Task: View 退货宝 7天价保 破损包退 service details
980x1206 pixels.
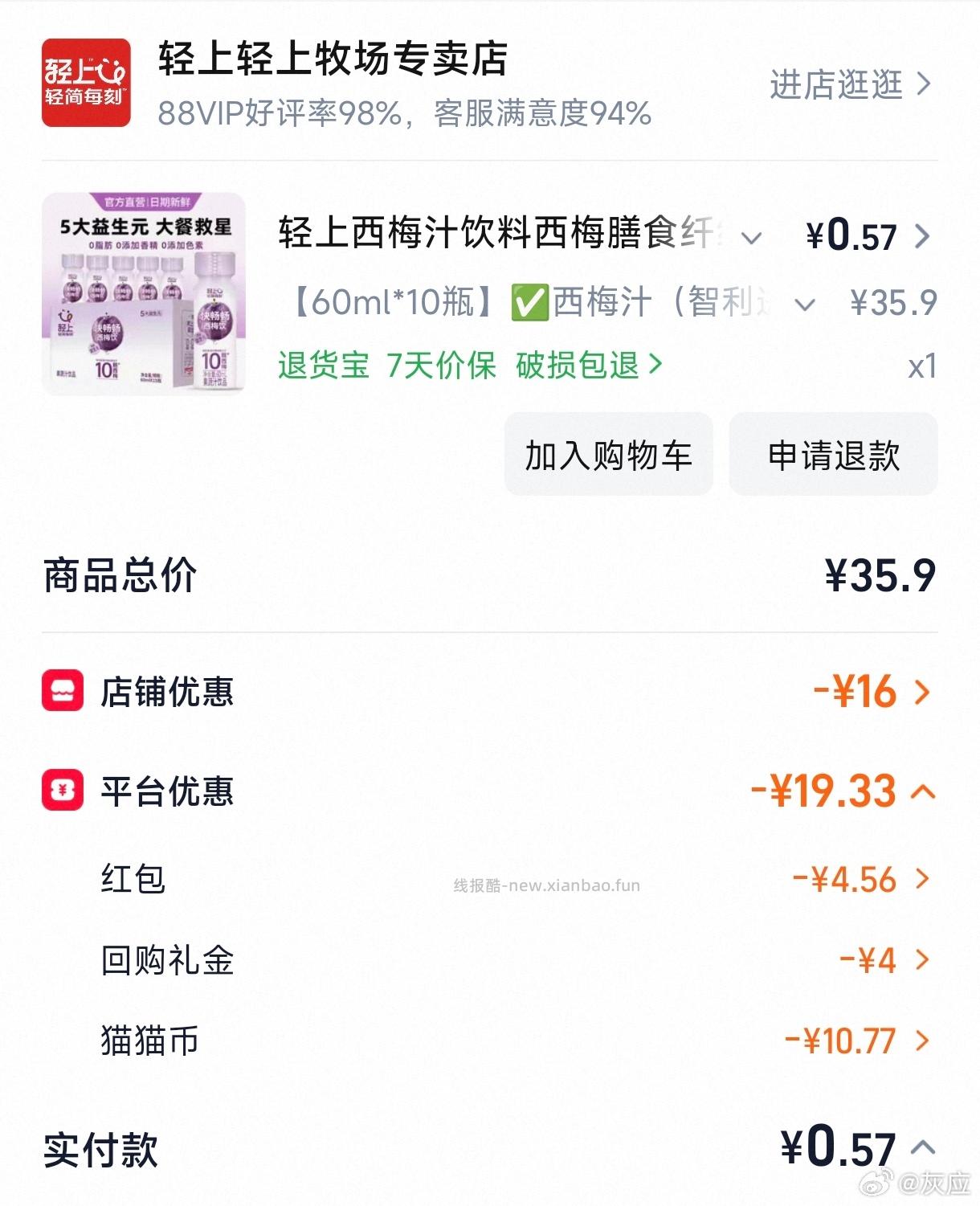Action: [471, 366]
